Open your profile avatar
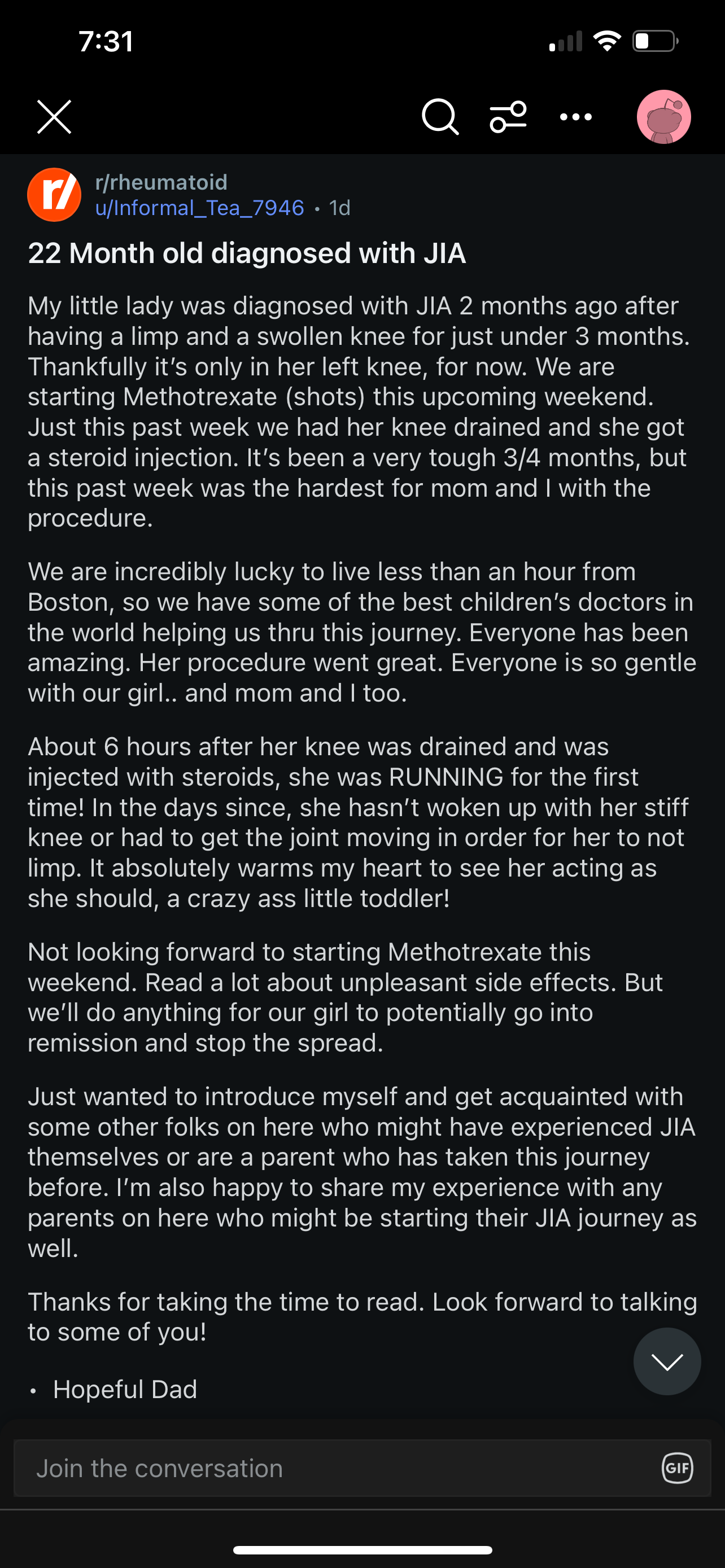725x1568 pixels. pos(663,117)
